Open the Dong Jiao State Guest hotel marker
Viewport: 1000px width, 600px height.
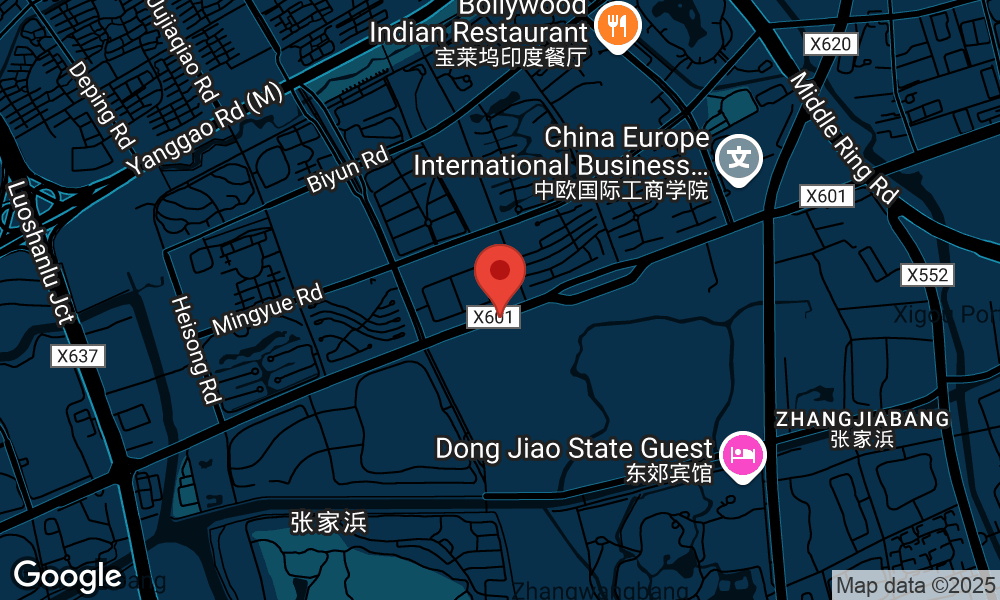pyautogui.click(x=743, y=455)
